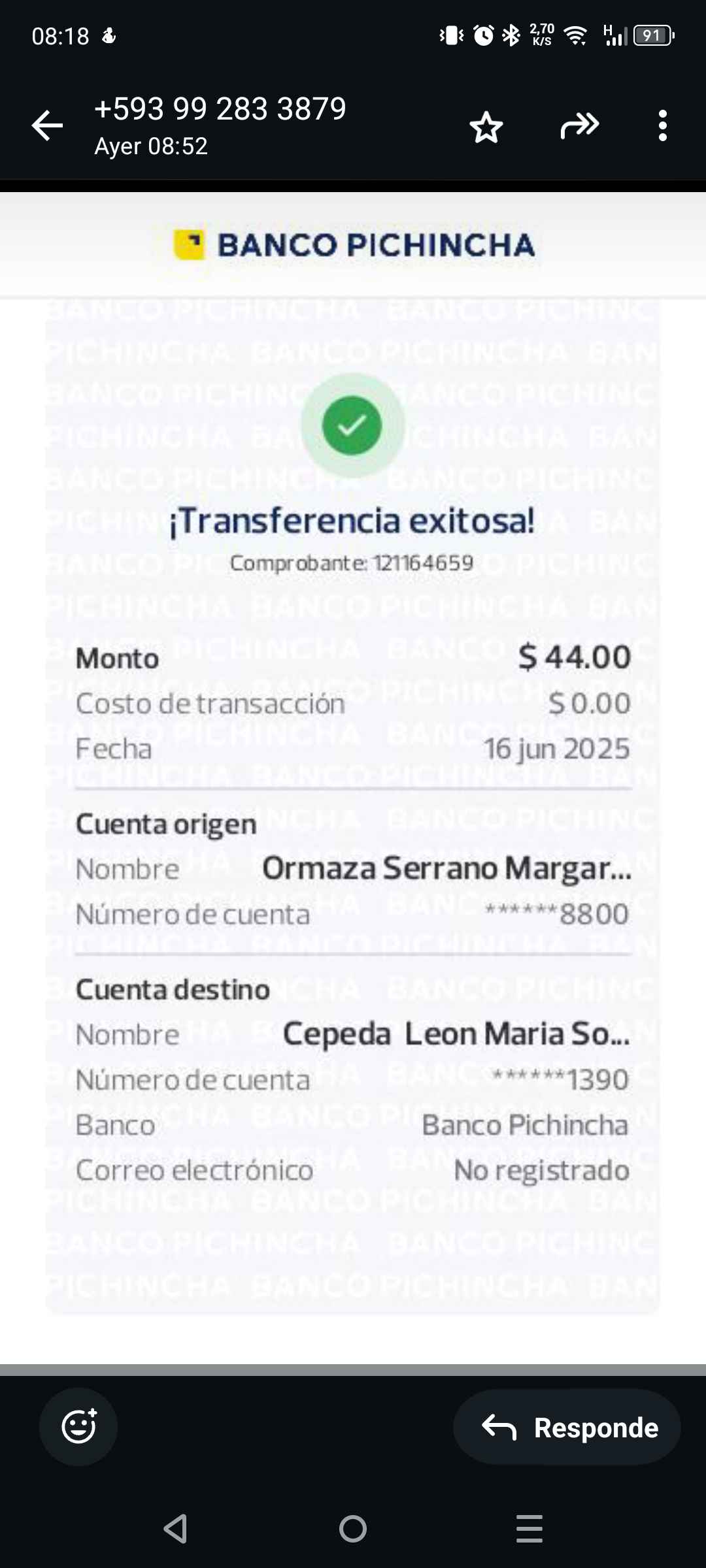The height and width of the screenshot is (1568, 706).
Task: React with the emoji button
Action: coord(78,1426)
